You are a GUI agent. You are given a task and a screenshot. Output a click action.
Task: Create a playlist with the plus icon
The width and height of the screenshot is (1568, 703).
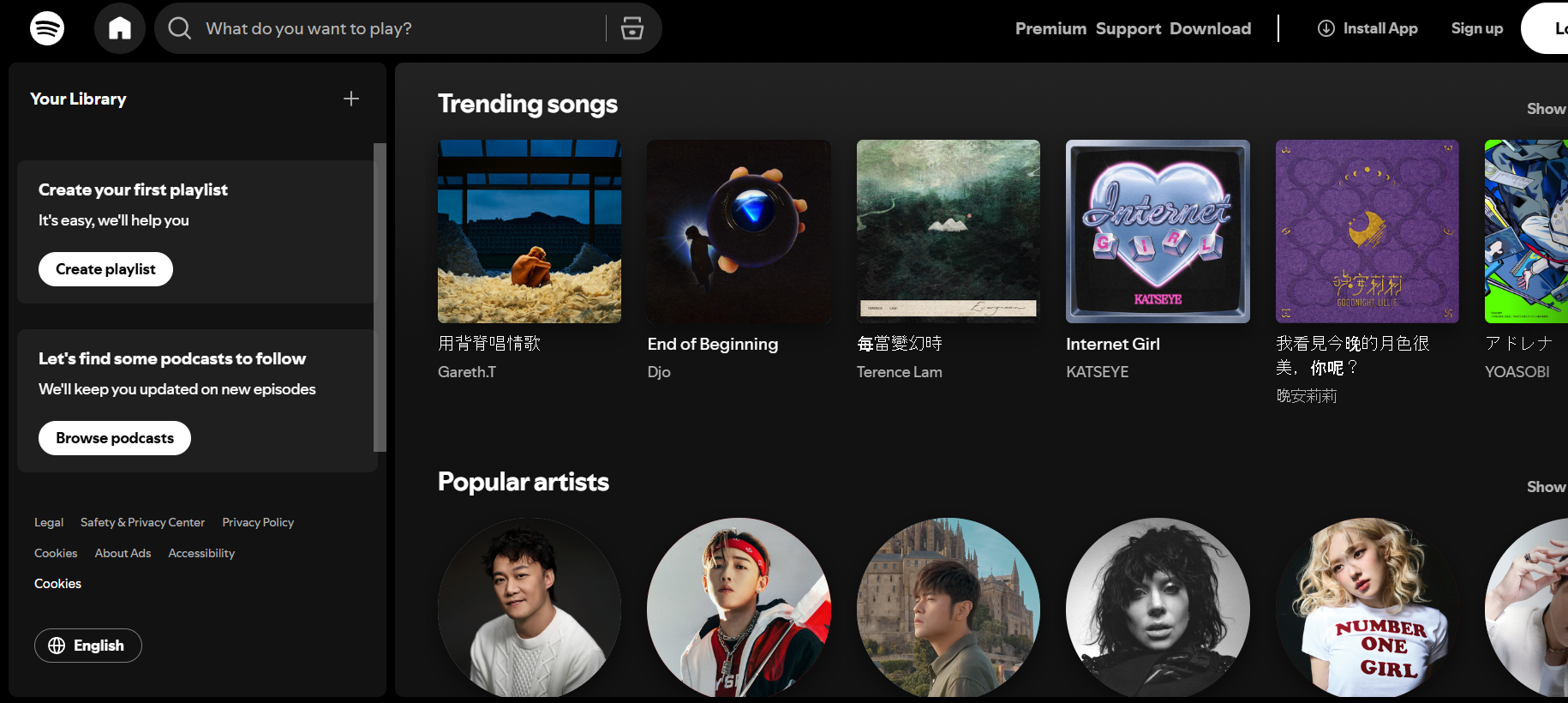click(x=351, y=99)
